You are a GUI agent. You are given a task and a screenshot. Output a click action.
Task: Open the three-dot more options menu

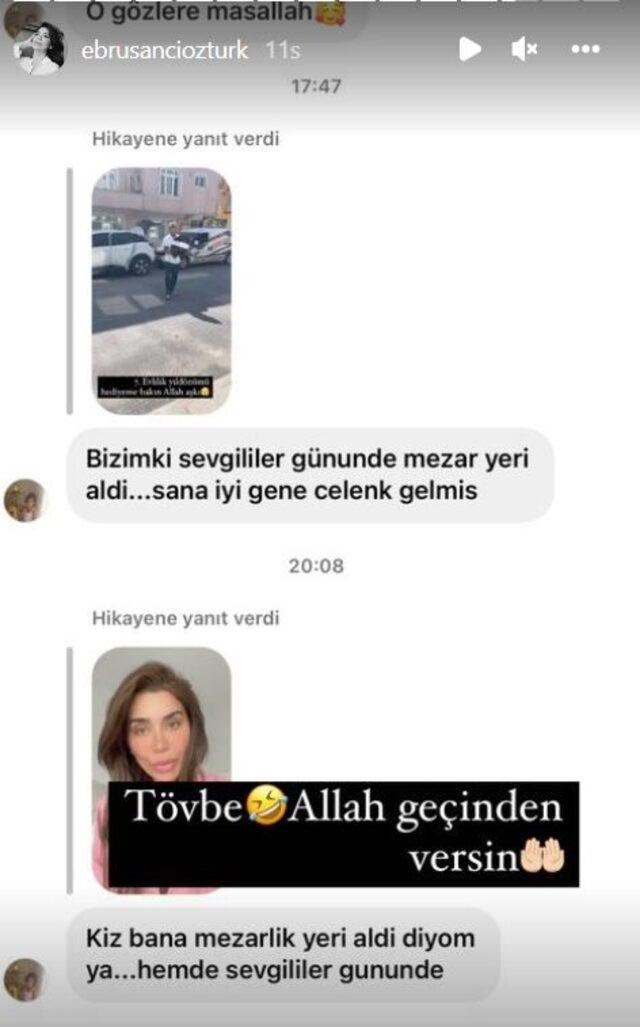(586, 49)
